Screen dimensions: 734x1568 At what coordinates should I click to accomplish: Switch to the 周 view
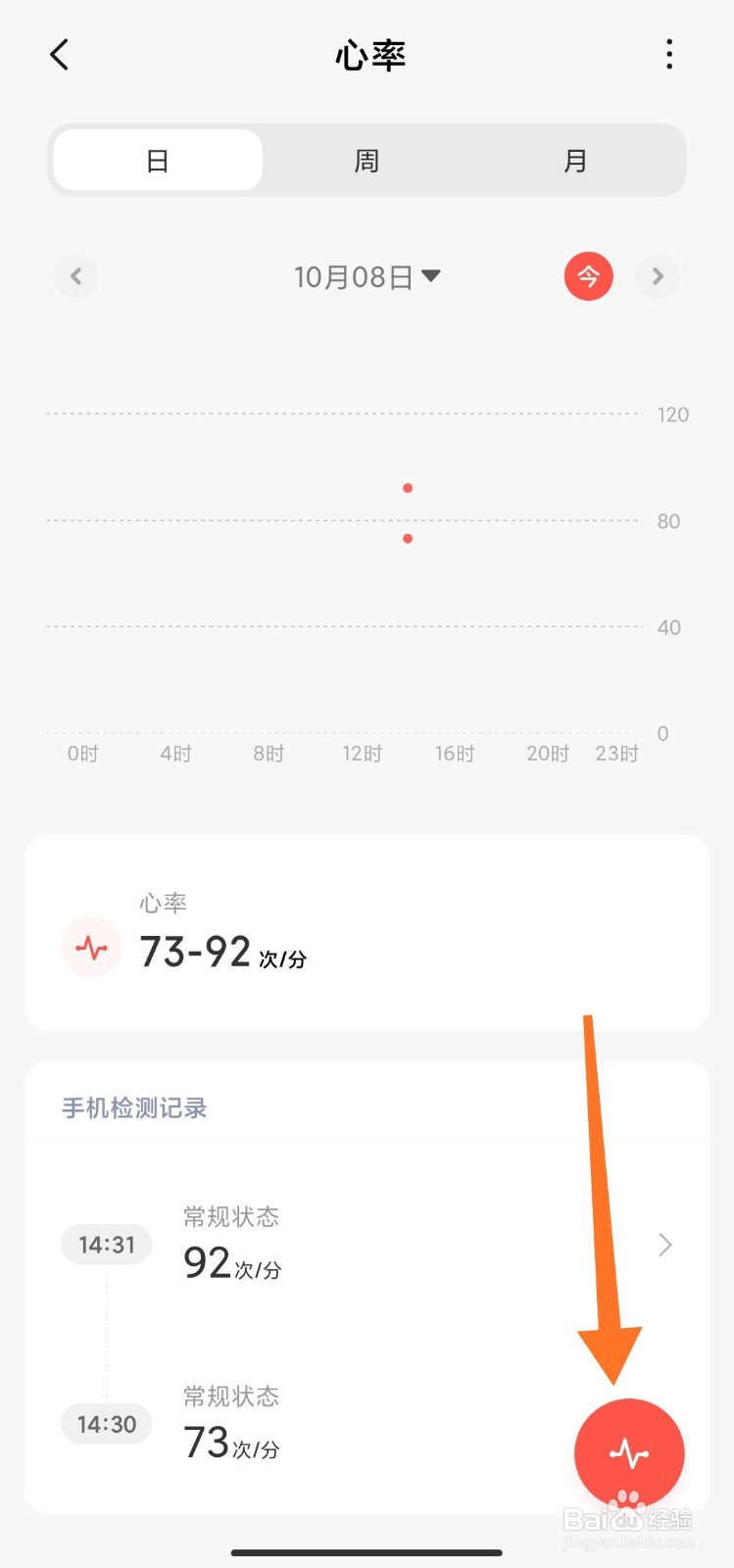click(x=367, y=161)
